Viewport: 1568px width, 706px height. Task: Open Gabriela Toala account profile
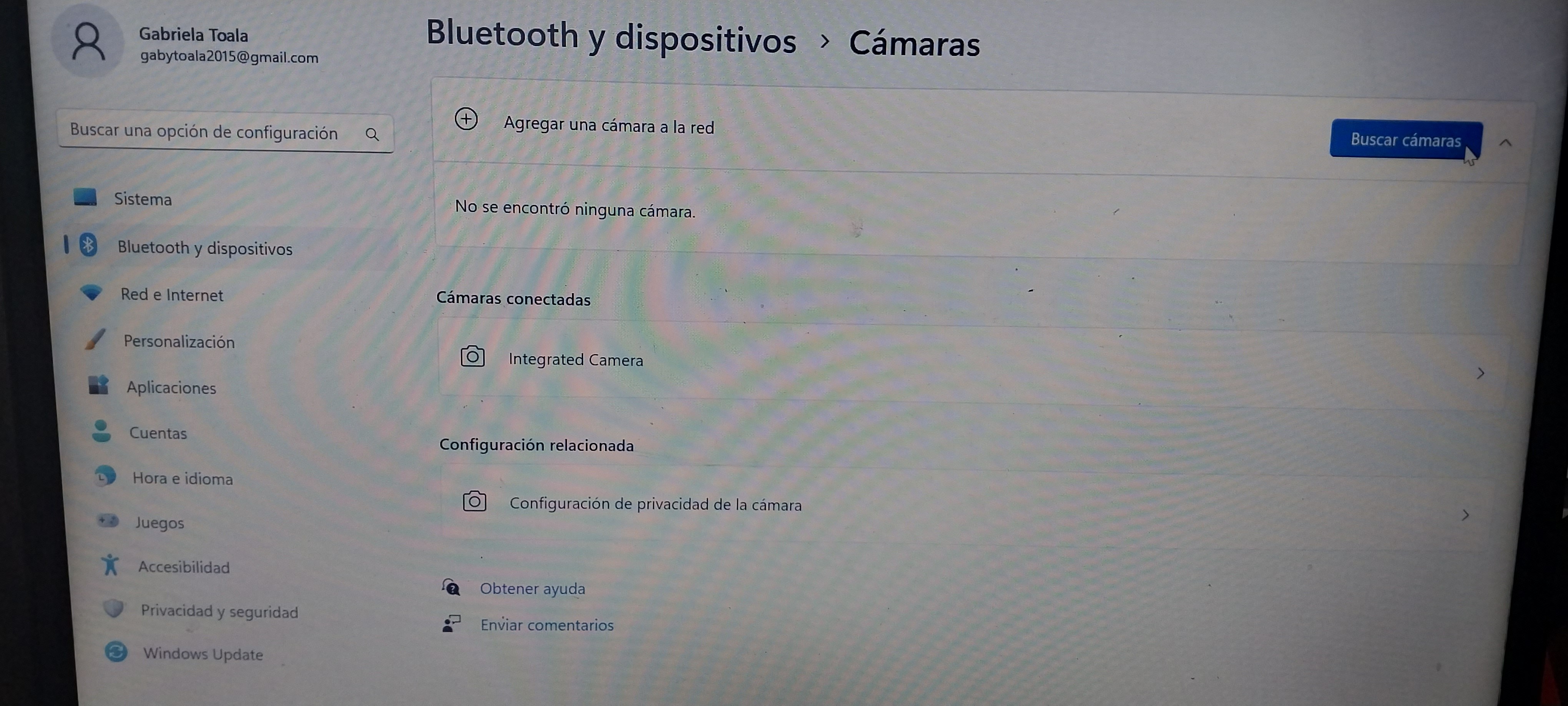coord(193,45)
